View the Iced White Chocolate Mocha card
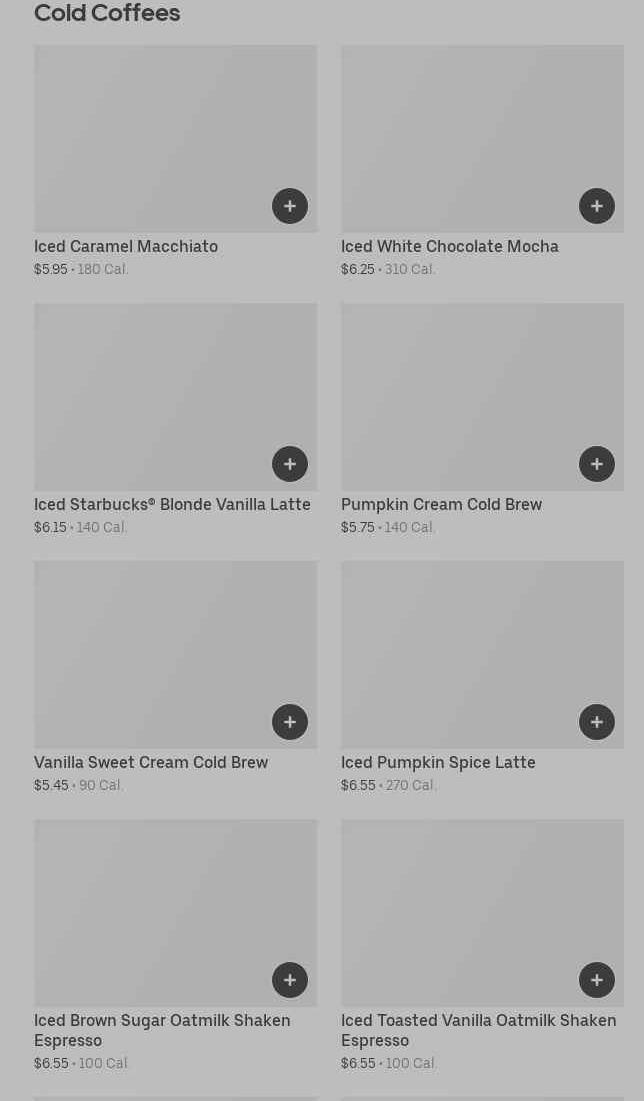 pos(482,161)
